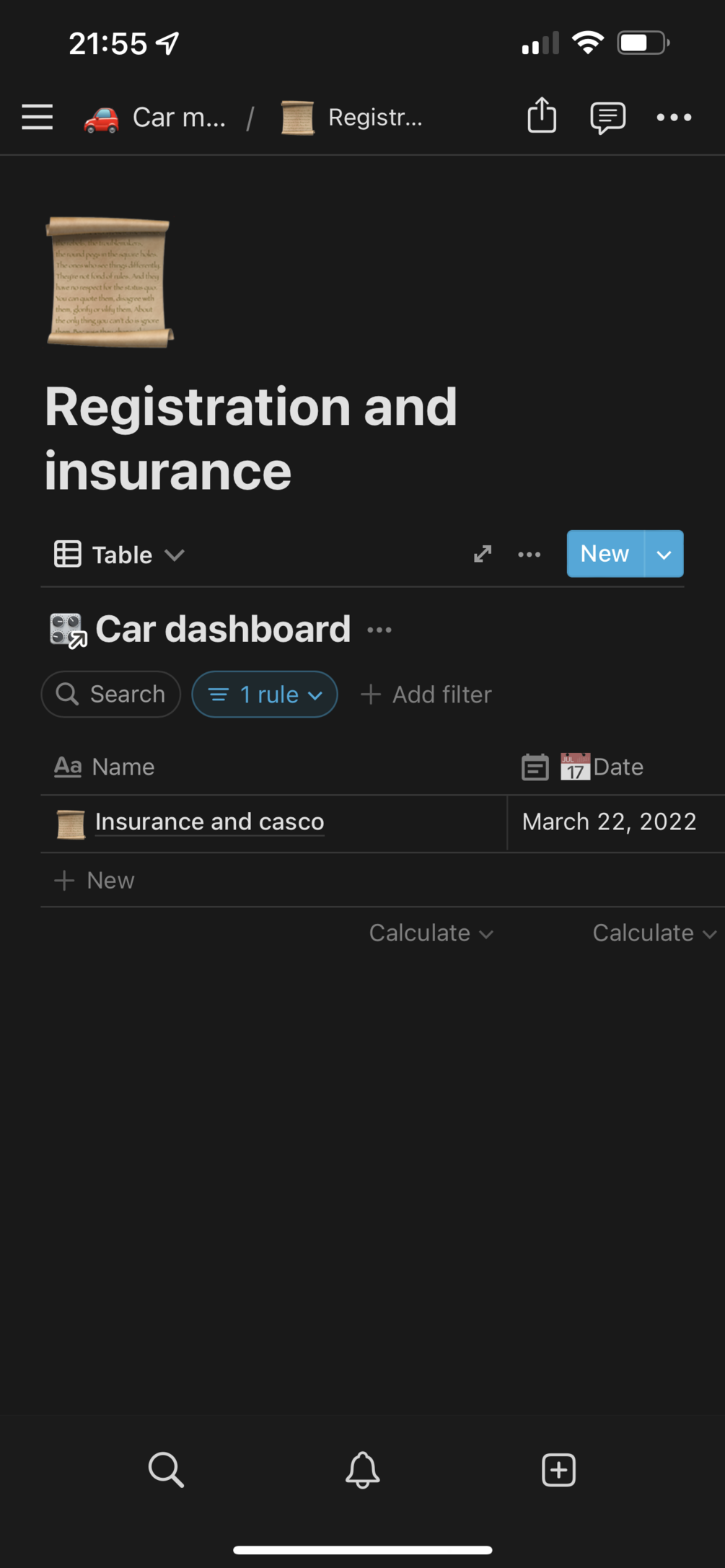725x1568 pixels.
Task: Open the sidebar hamburger menu
Action: 37,117
